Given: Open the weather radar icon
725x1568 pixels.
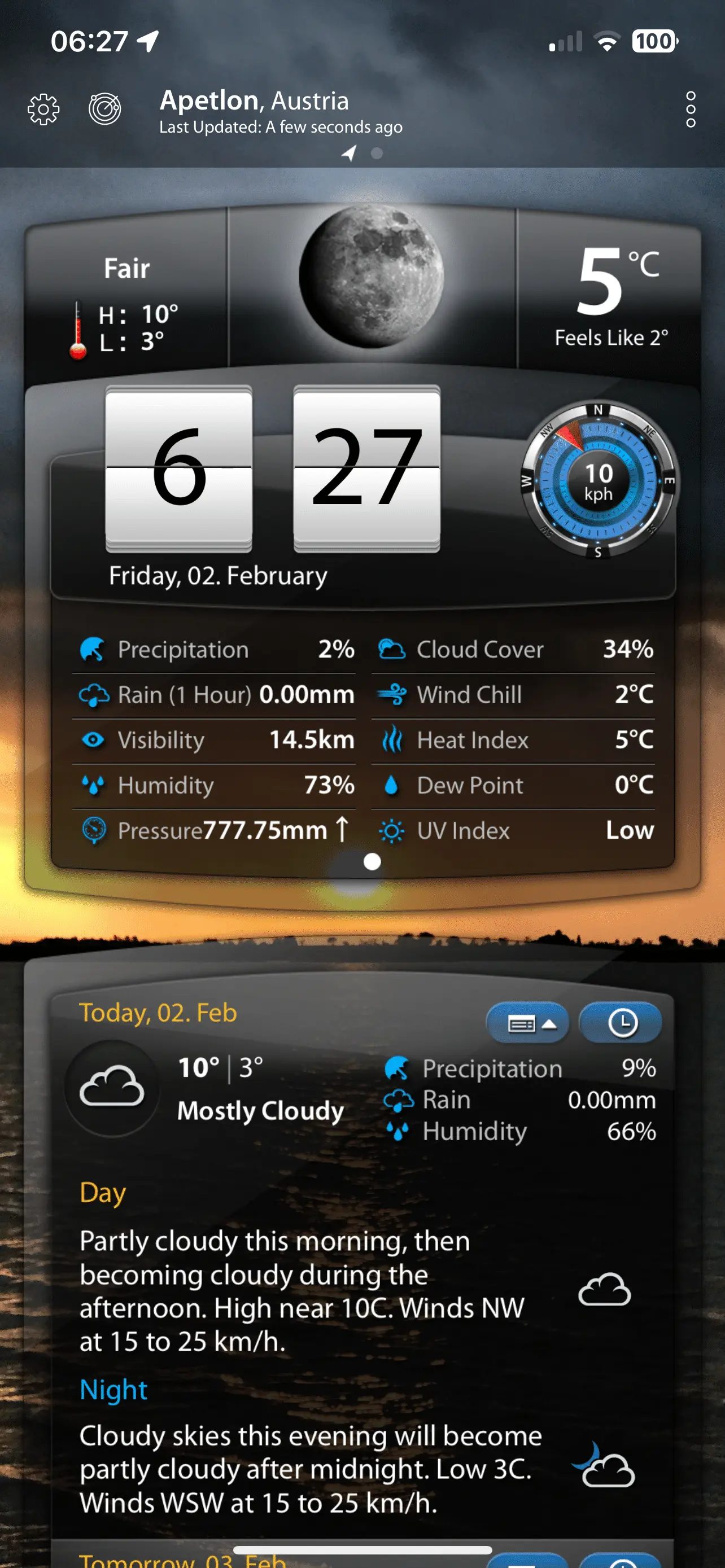Looking at the screenshot, I should pyautogui.click(x=104, y=110).
